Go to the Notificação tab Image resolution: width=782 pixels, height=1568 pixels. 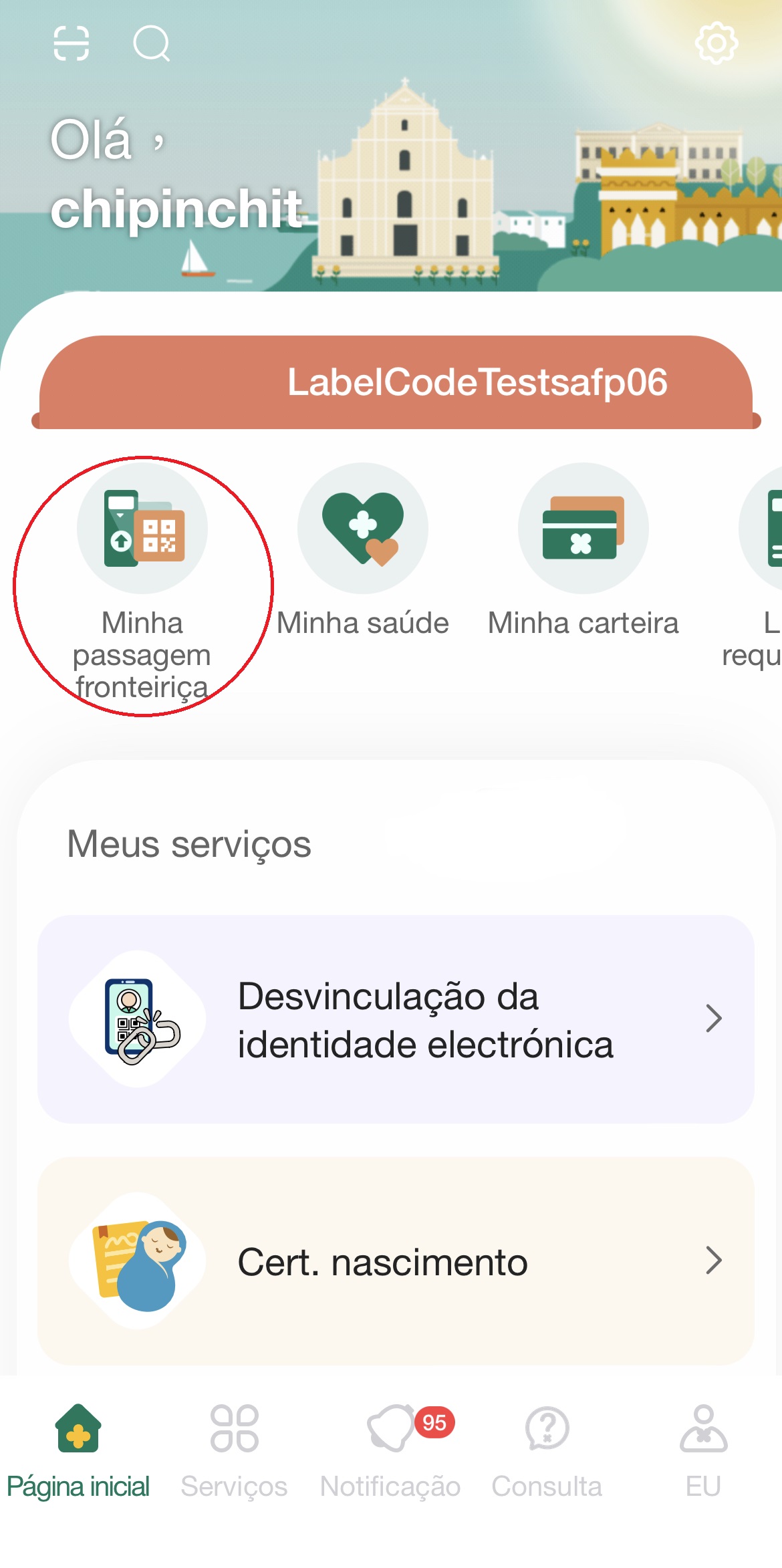[390, 1450]
